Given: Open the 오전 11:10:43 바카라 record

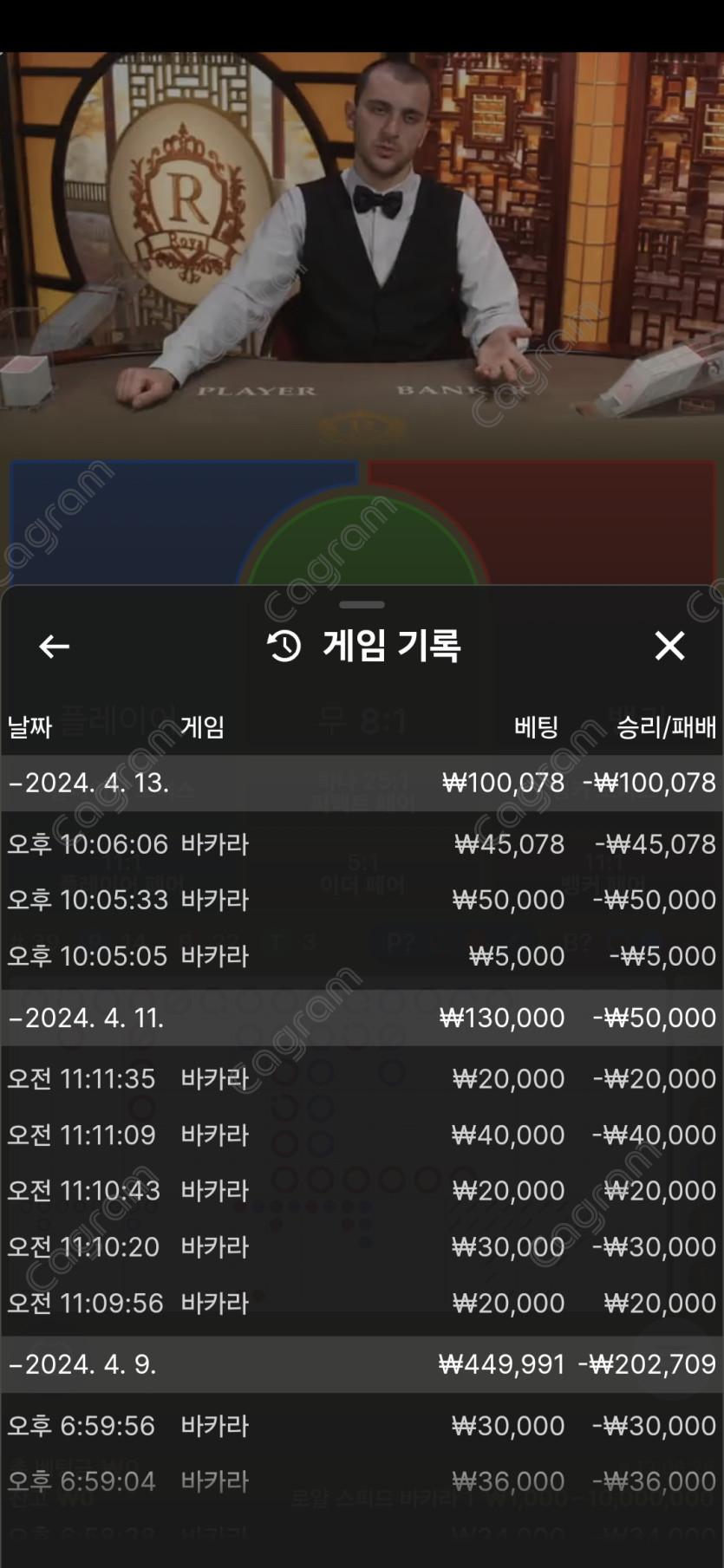Looking at the screenshot, I should 362,1191.
